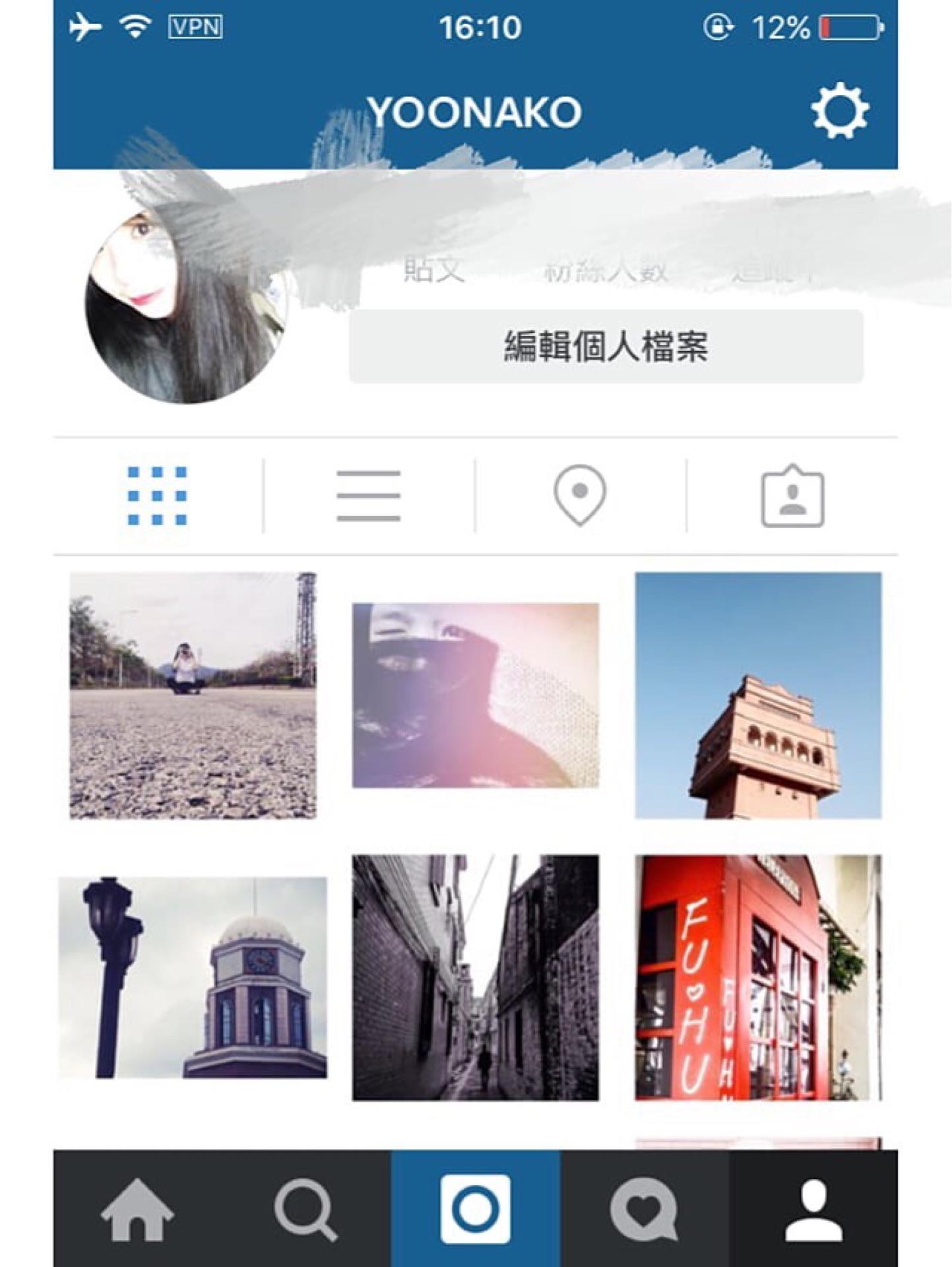
Task: View photos tagged of you
Action: coord(792,497)
